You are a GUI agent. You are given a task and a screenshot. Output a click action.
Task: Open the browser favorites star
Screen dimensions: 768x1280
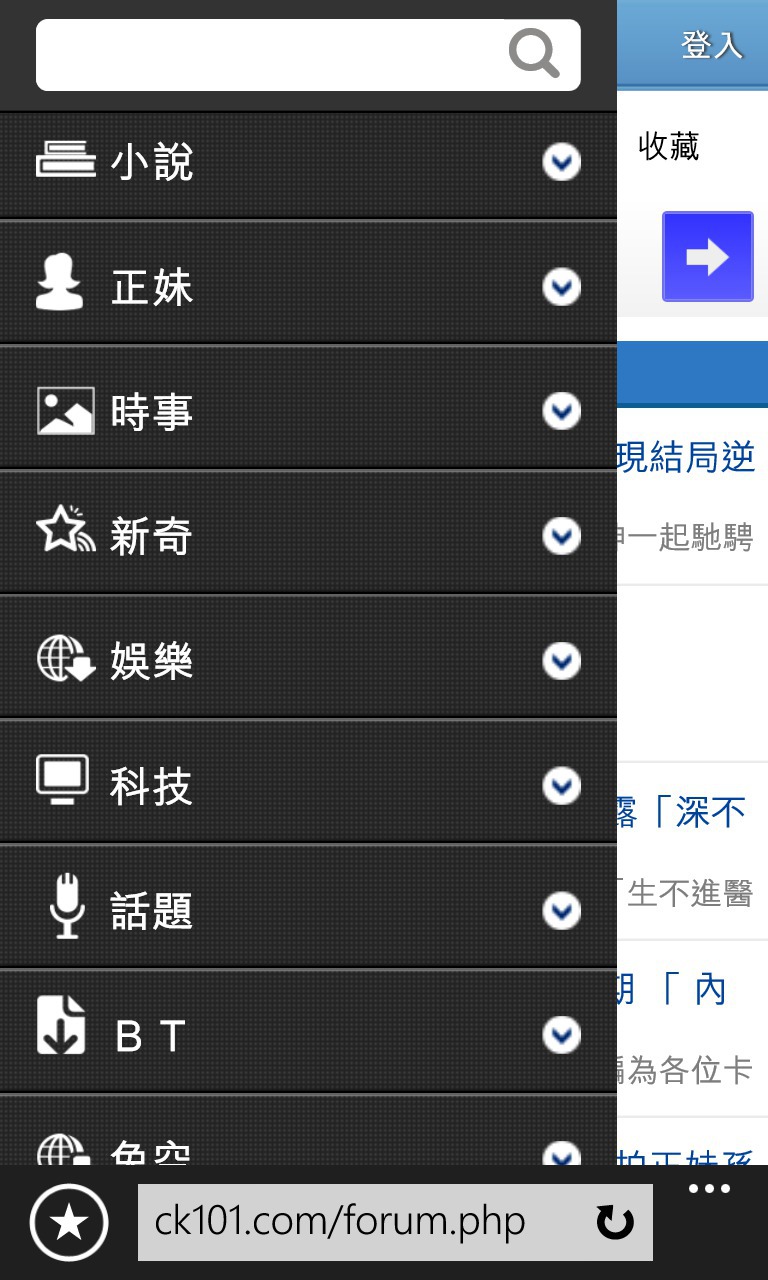point(68,1222)
